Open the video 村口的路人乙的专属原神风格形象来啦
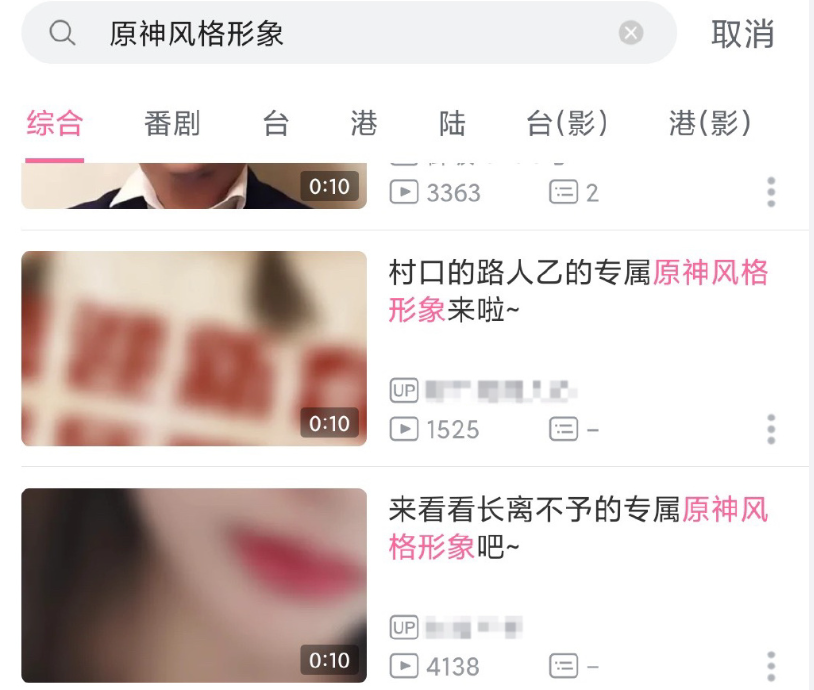 [577, 290]
